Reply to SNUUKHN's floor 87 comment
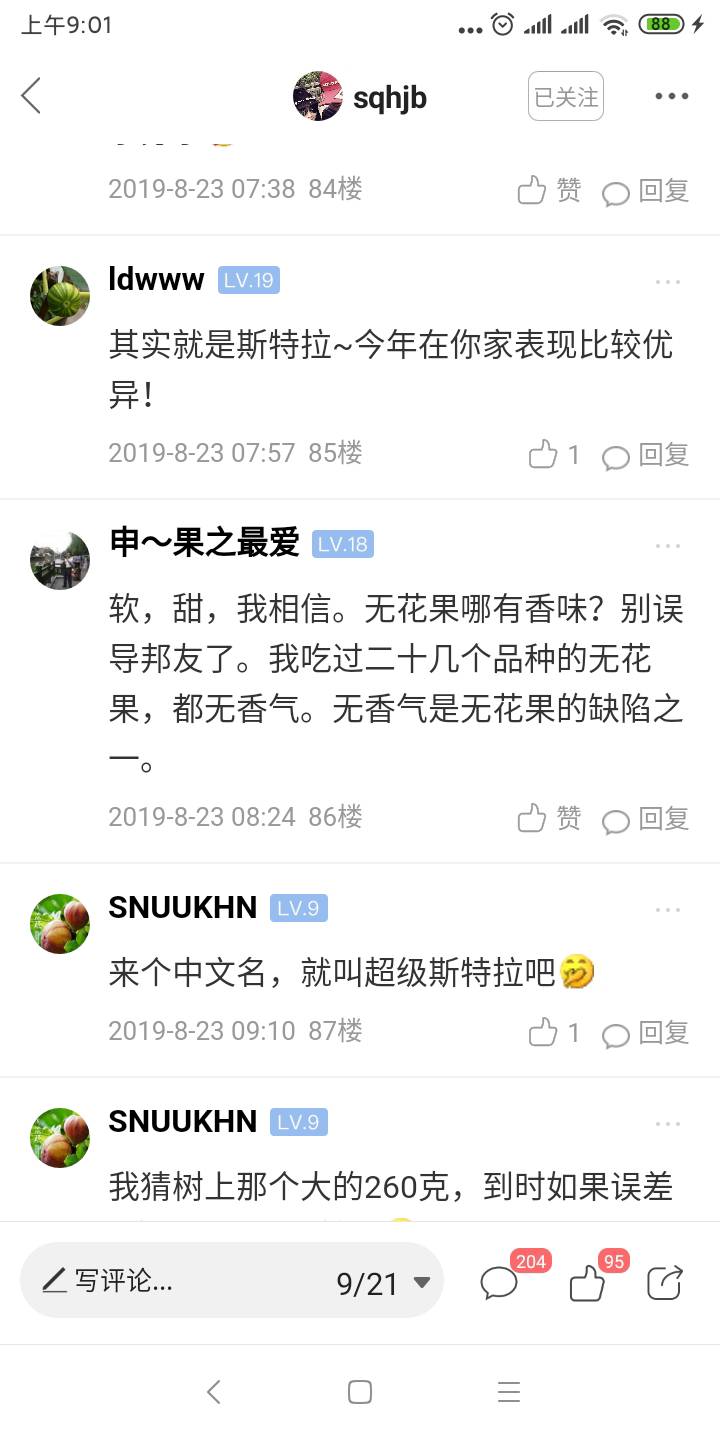 tap(646, 1032)
